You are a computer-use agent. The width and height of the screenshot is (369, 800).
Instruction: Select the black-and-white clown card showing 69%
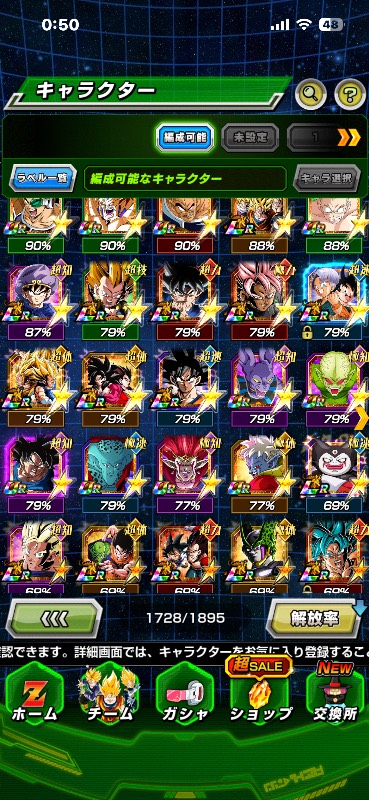(x=335, y=474)
